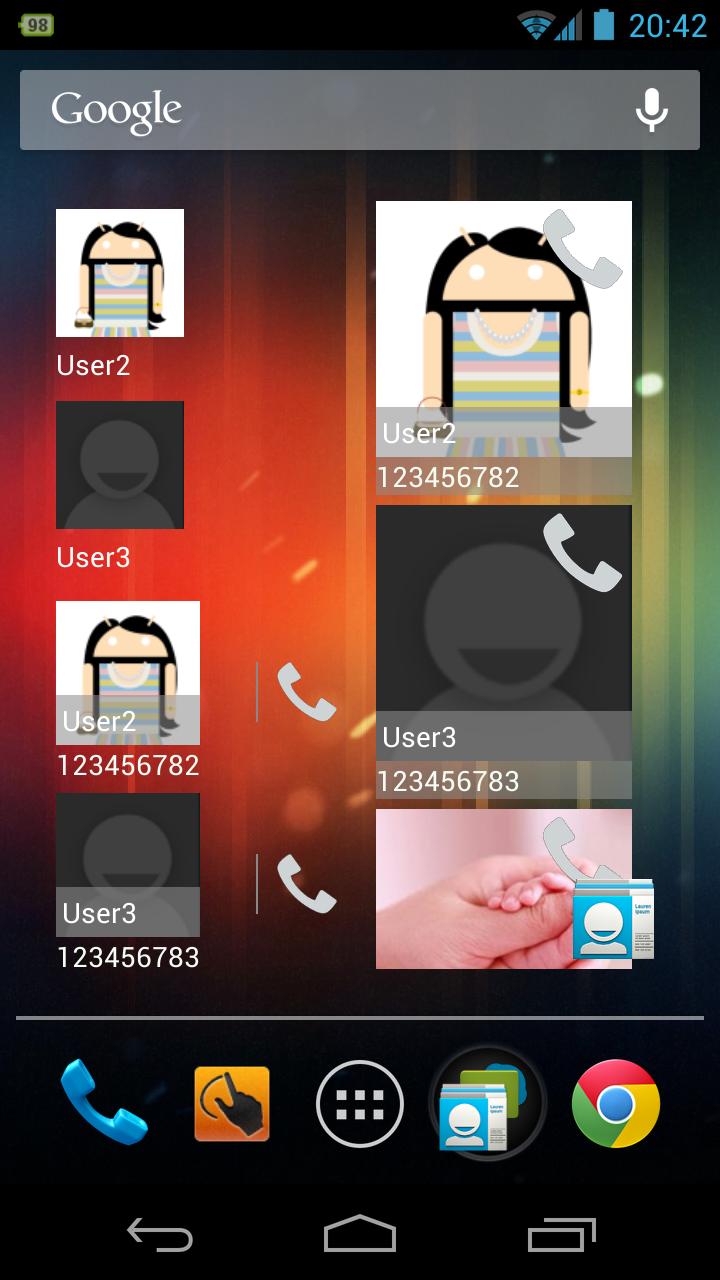Open the small User2 contact widget without number
The width and height of the screenshot is (720, 1280).
pyautogui.click(x=120, y=273)
